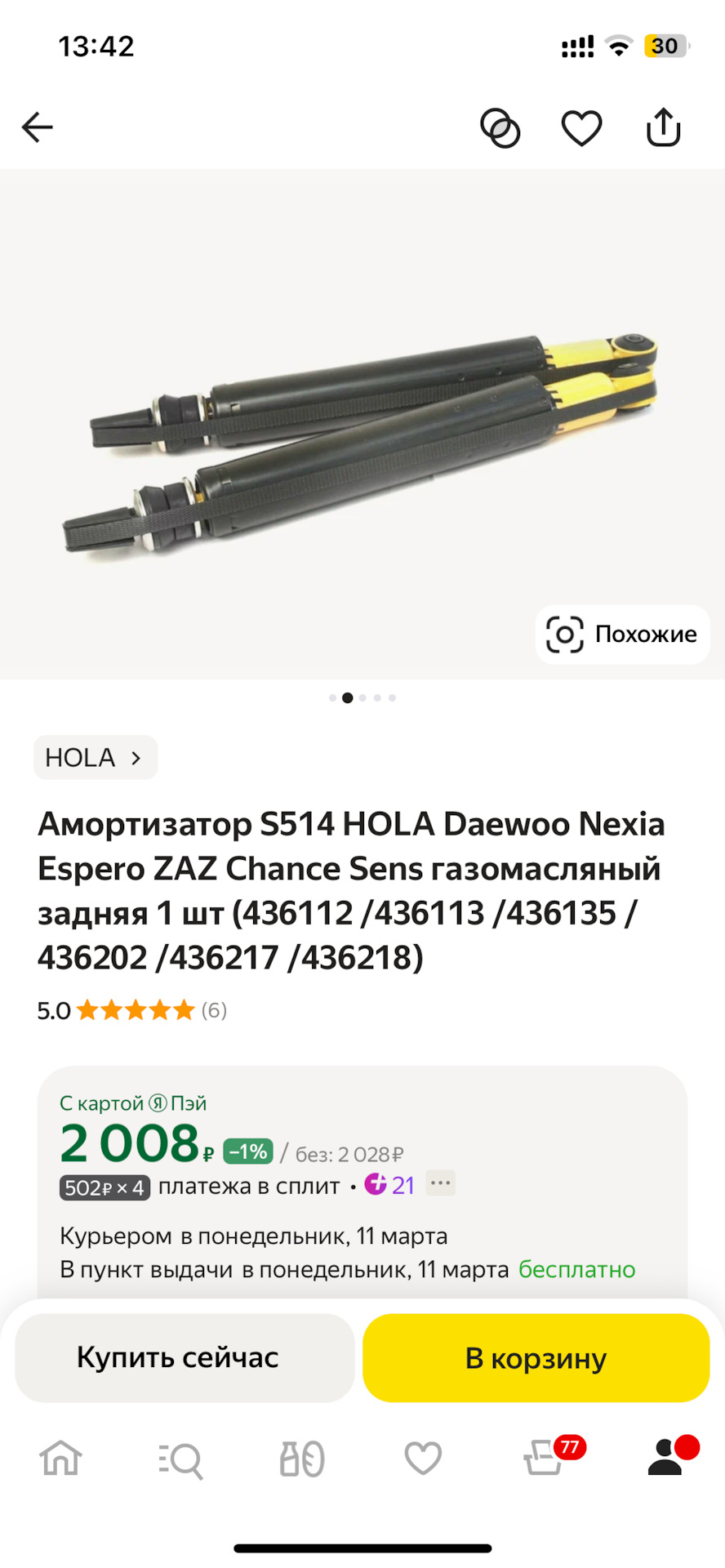Expand split payment details 502₽ × 4
This screenshot has height=1568, width=725.
105,1187
